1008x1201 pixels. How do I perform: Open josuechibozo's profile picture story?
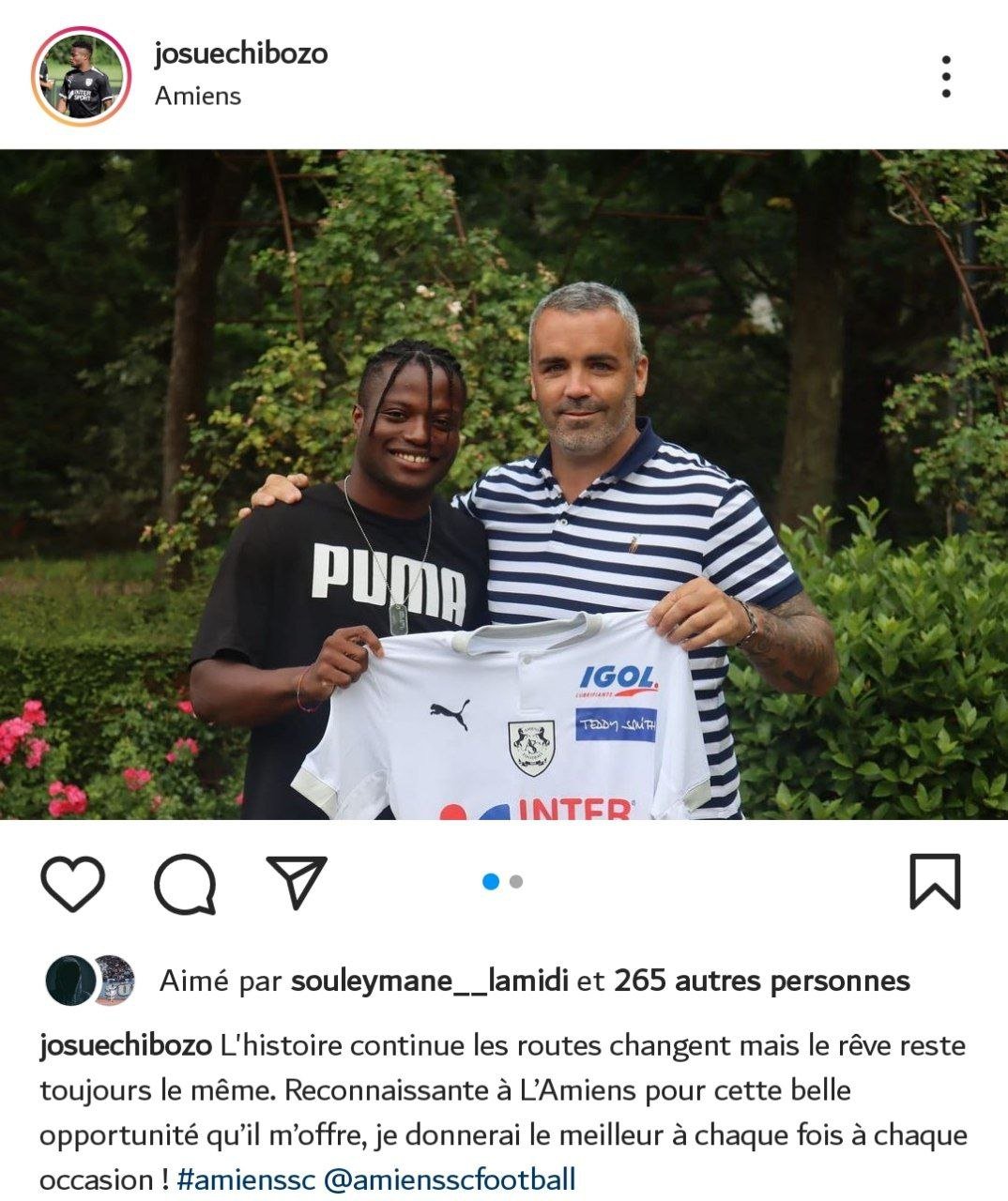coord(80,75)
